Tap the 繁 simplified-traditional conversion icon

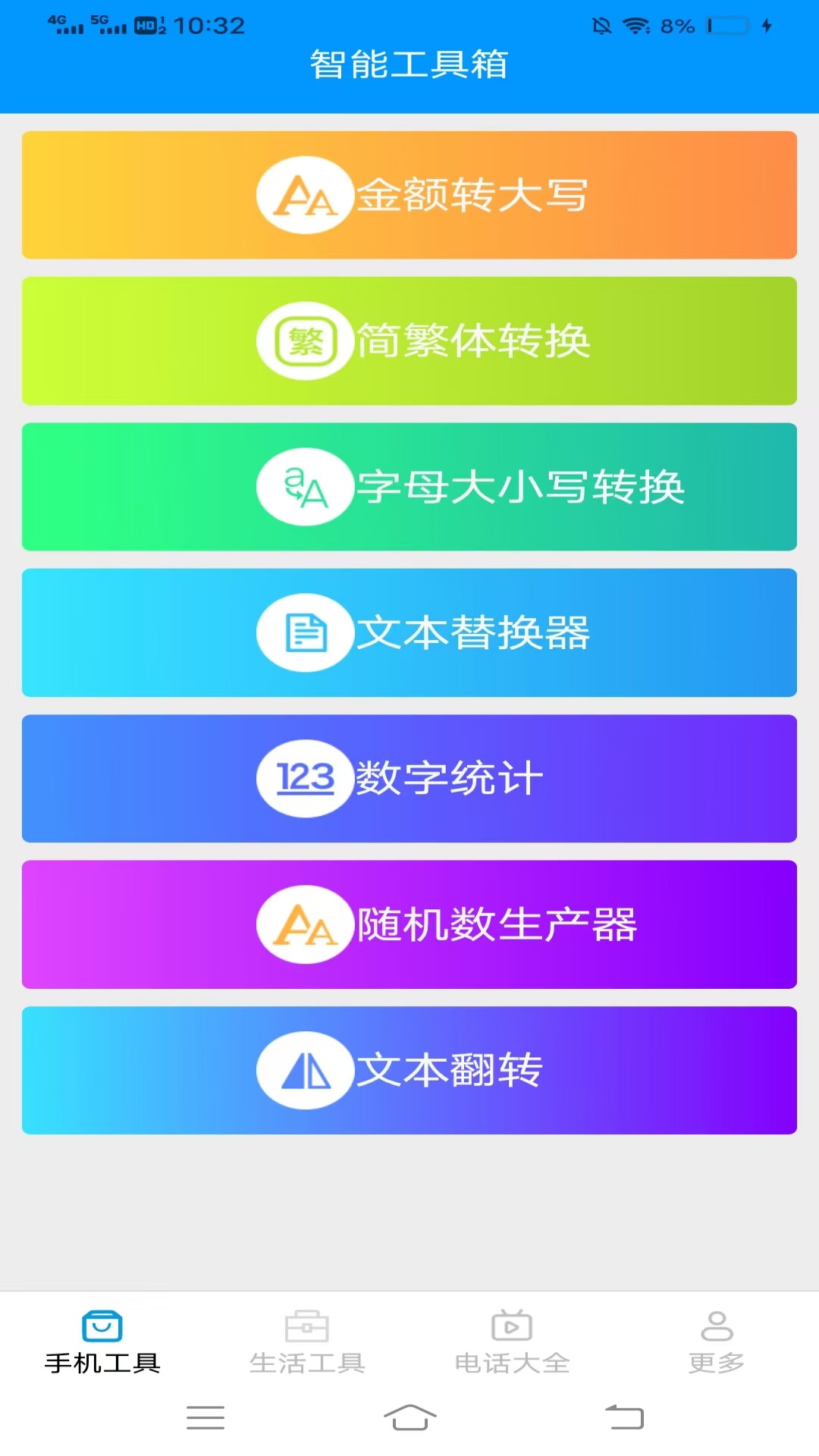pyautogui.click(x=305, y=340)
